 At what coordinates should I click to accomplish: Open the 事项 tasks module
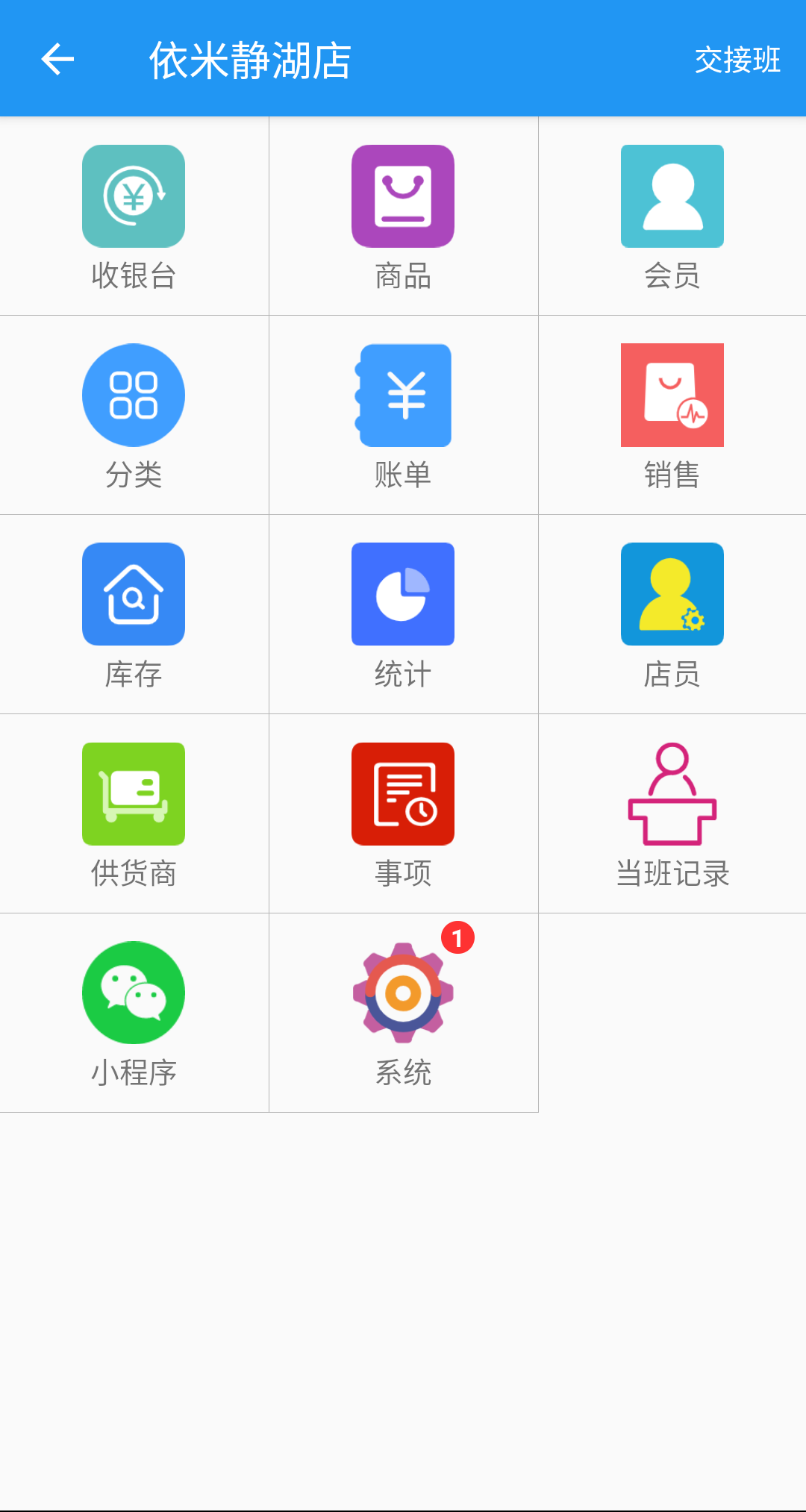[x=403, y=814]
